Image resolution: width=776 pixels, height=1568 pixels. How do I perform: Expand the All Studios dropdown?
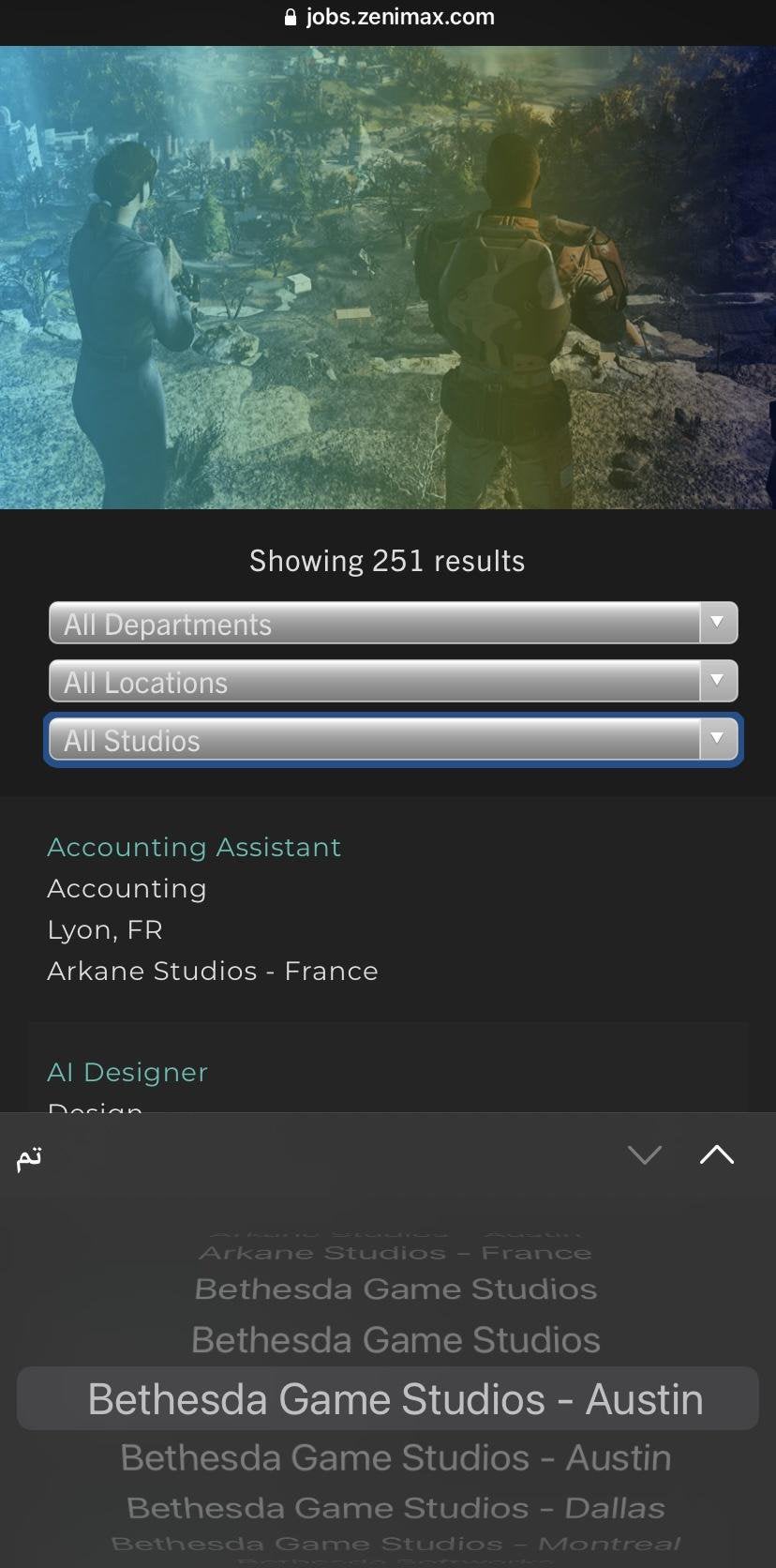(x=393, y=740)
